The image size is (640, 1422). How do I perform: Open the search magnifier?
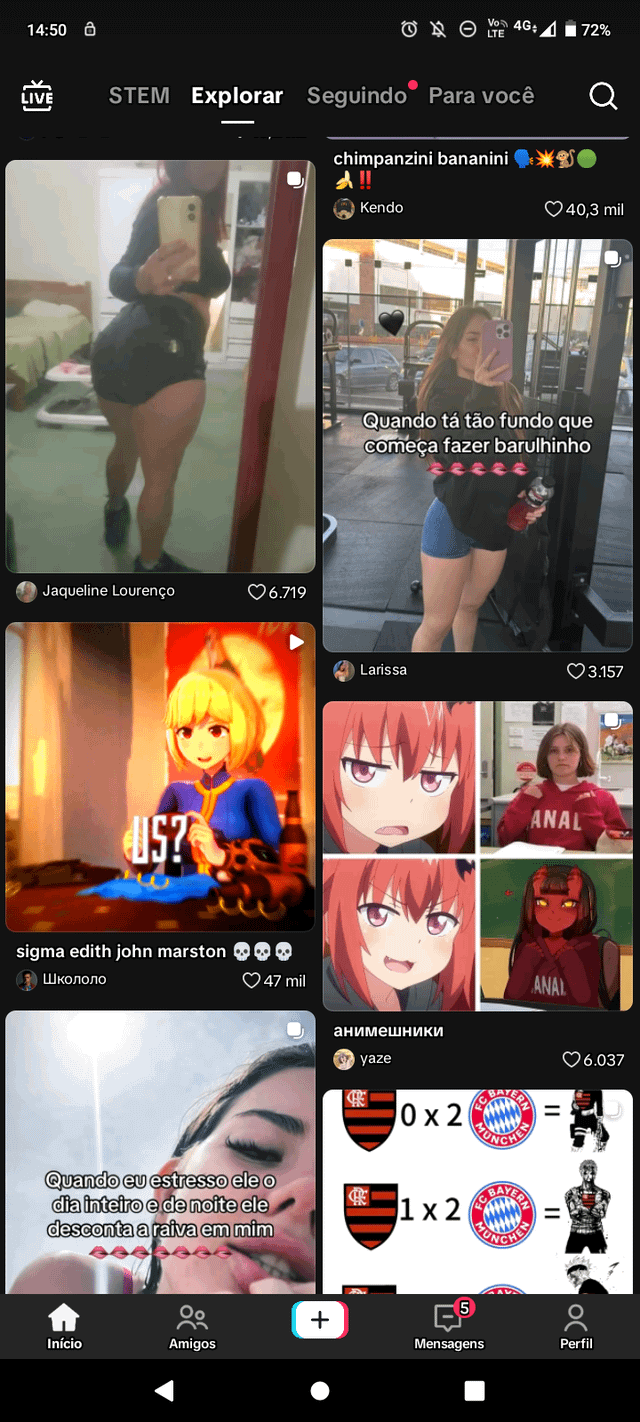pyautogui.click(x=603, y=96)
